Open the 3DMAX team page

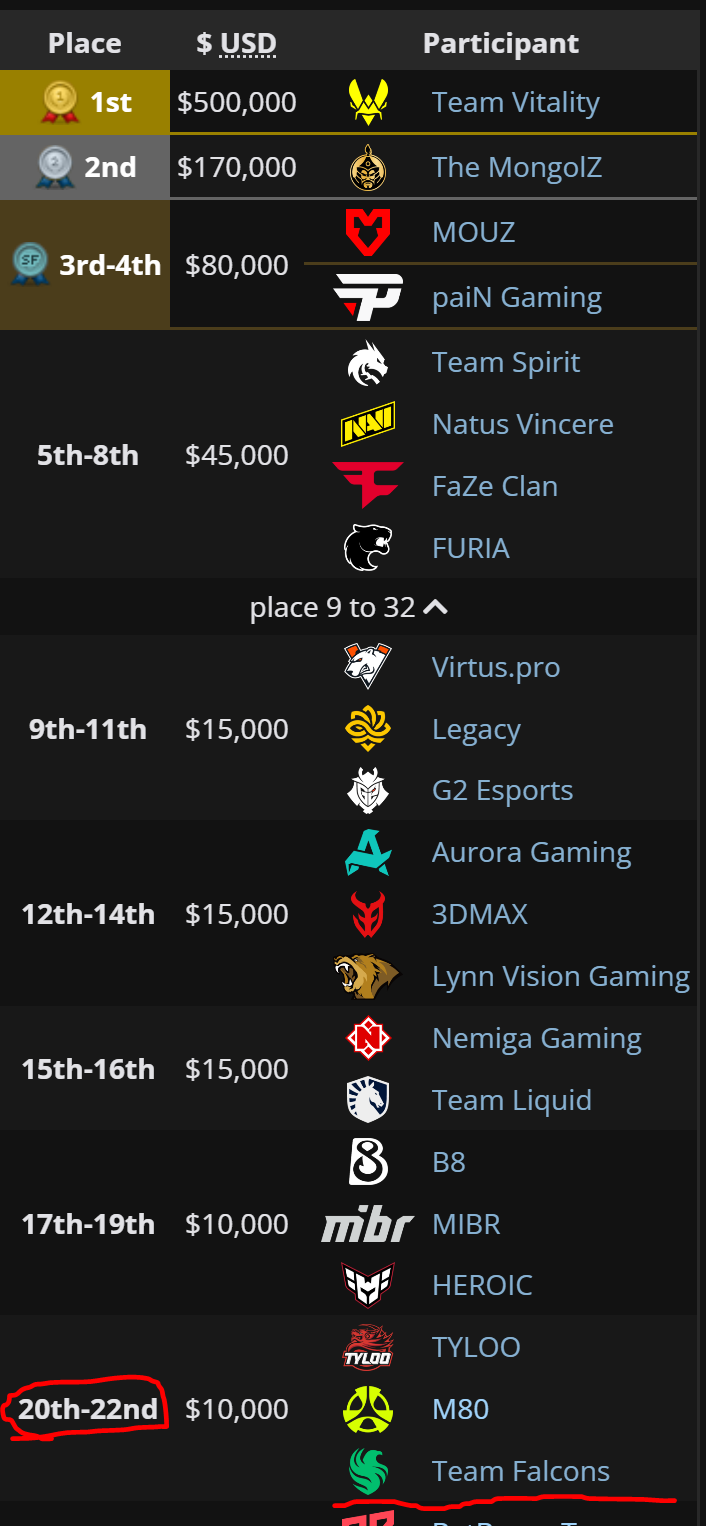(x=479, y=914)
